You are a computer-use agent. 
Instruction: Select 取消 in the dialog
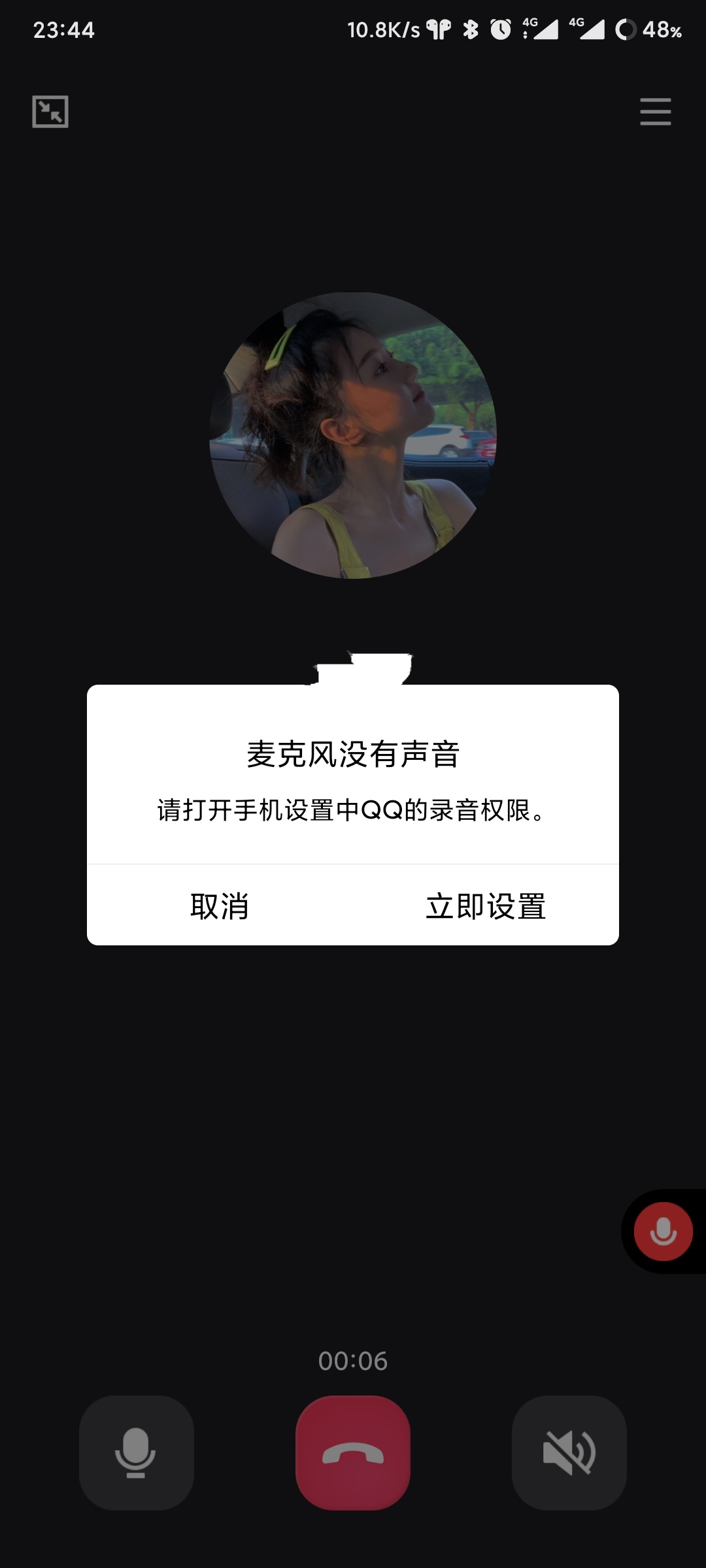coord(221,906)
